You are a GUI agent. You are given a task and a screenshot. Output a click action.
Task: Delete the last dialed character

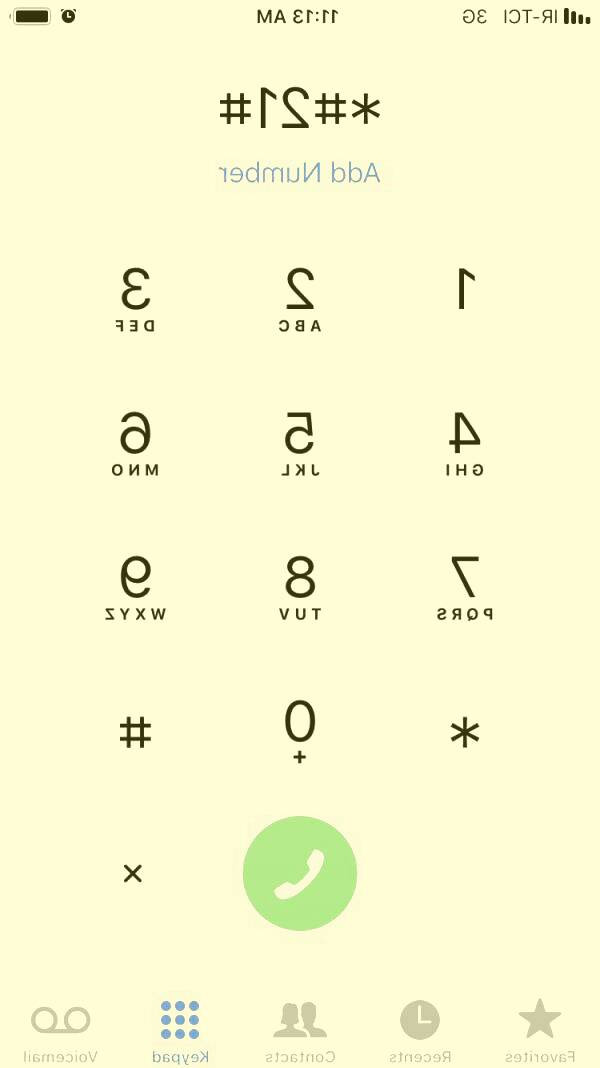[133, 874]
